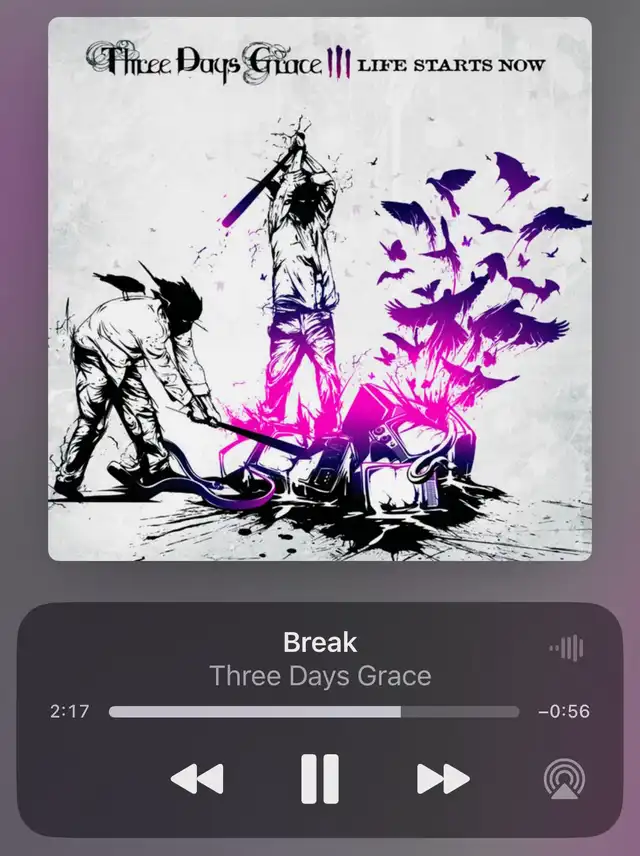Go back to previous track

197,778
